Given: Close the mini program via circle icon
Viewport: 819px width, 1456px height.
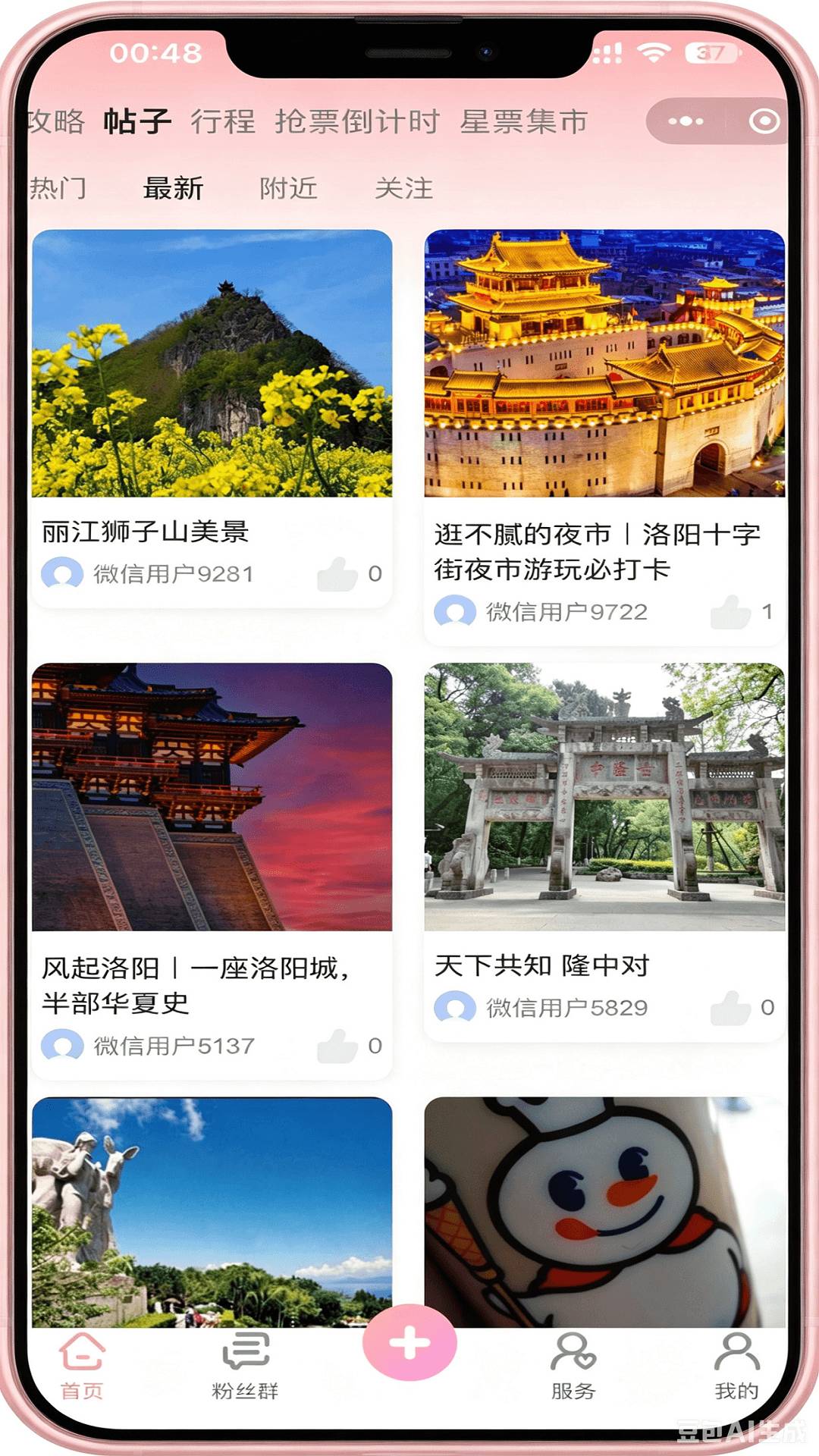Looking at the screenshot, I should point(764,121).
